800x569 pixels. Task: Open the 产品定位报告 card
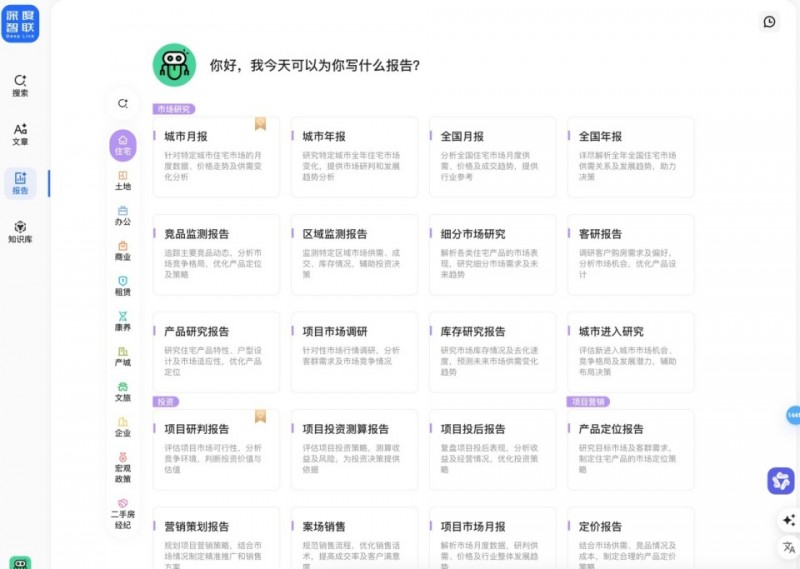click(630, 448)
